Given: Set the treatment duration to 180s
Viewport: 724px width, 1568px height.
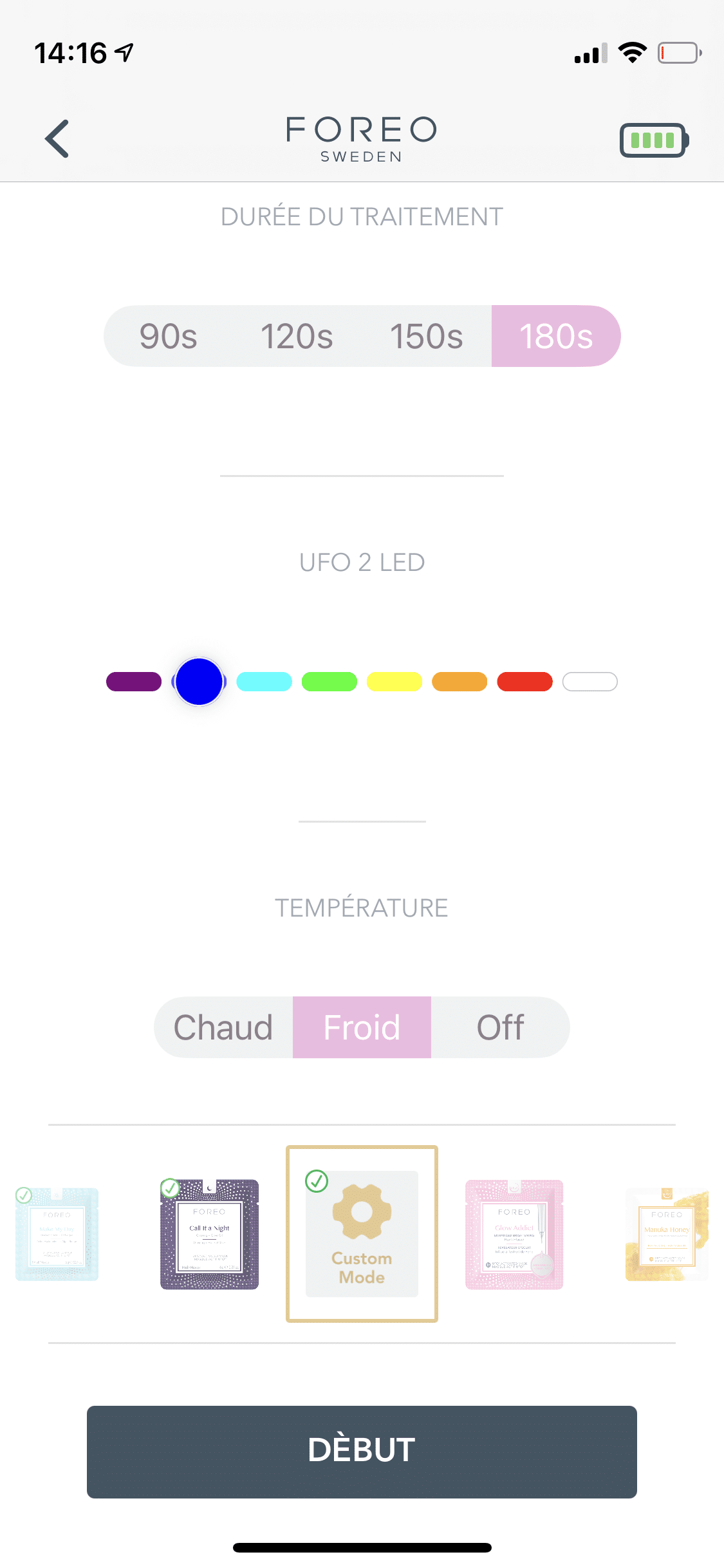Looking at the screenshot, I should point(556,336).
